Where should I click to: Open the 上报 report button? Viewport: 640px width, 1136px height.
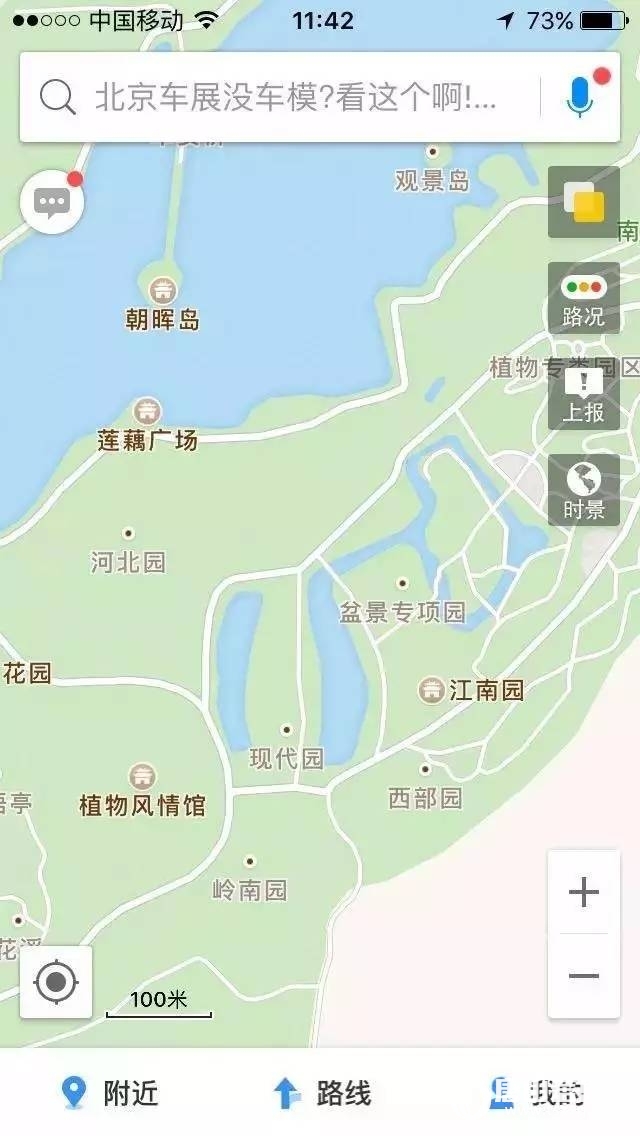(584, 395)
